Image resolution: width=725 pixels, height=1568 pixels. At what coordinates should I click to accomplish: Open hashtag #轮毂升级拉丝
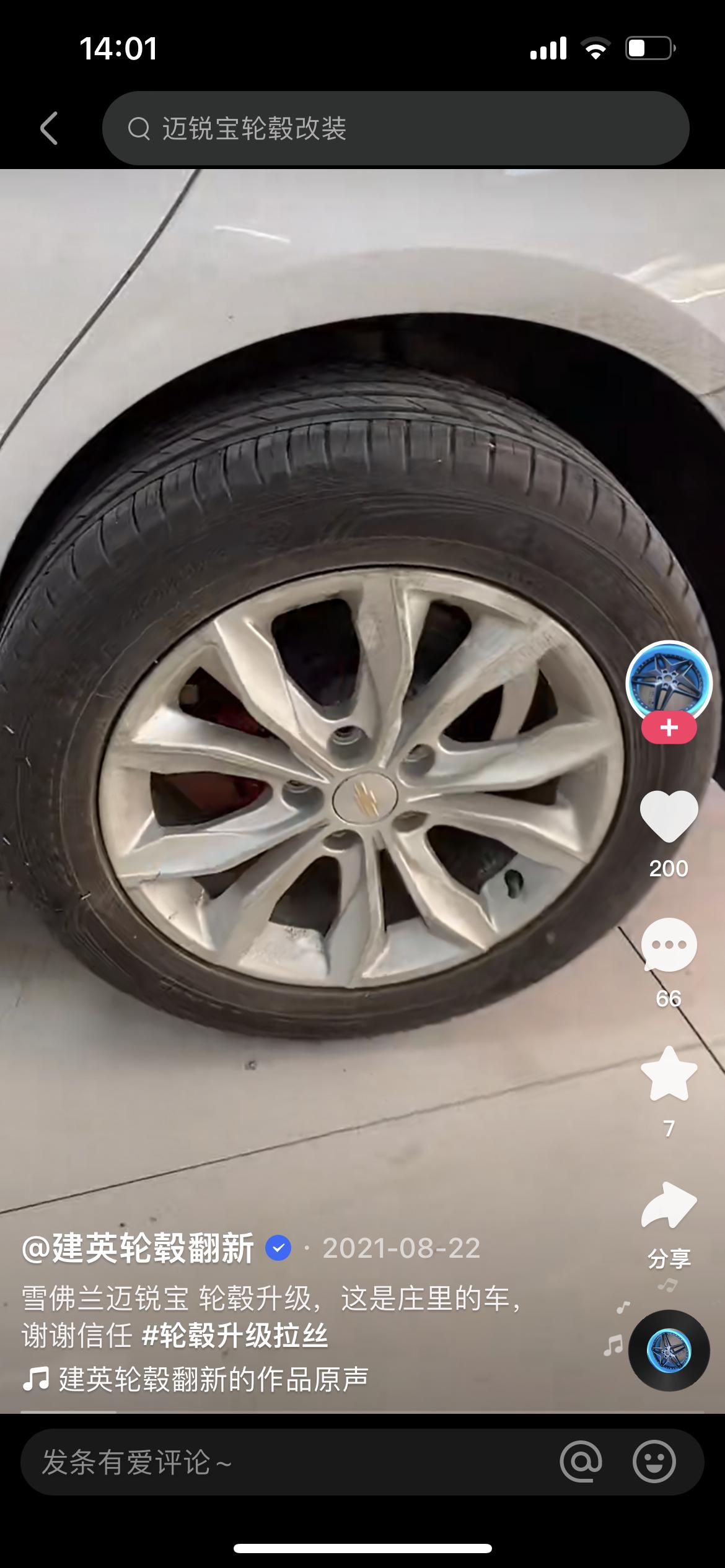pyautogui.click(x=235, y=1335)
